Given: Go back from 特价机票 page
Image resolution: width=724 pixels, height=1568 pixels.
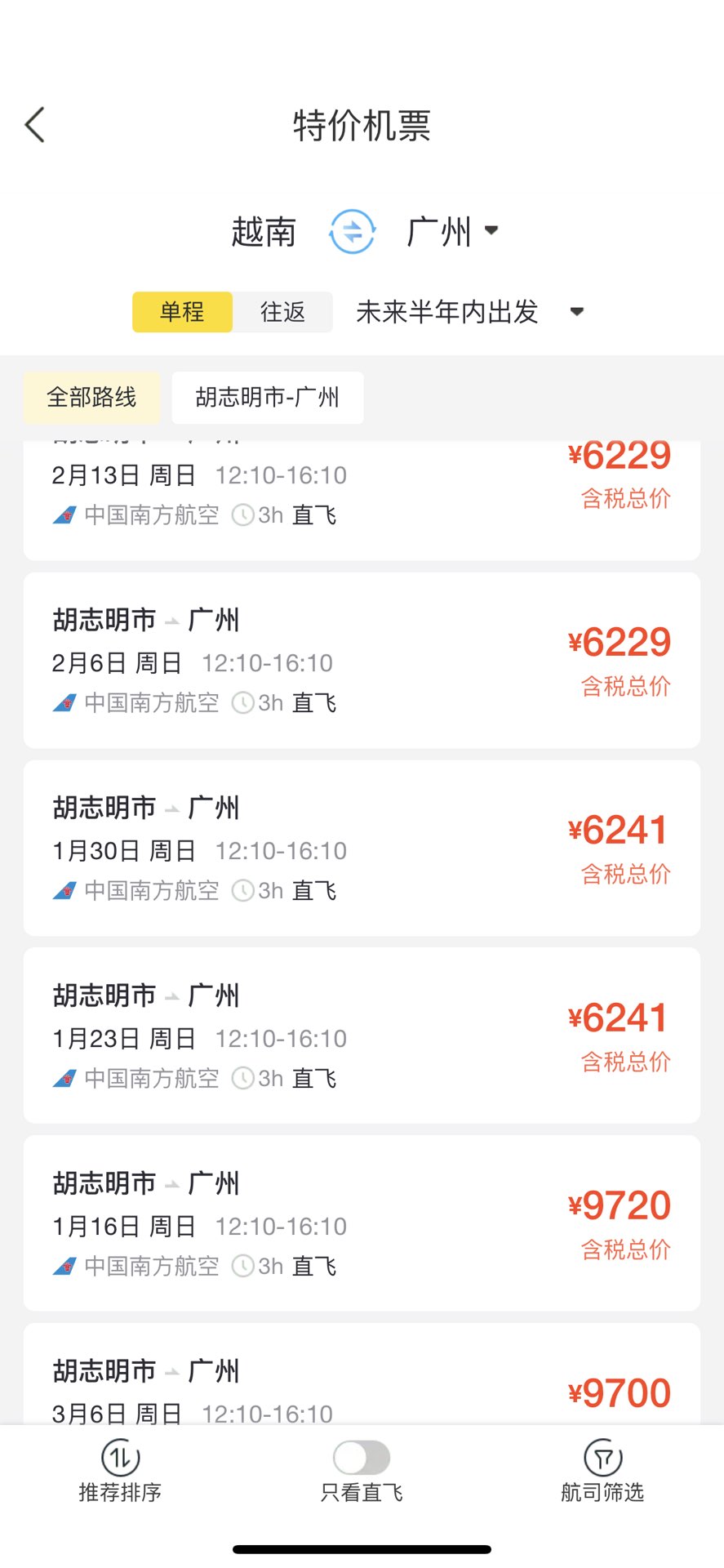Looking at the screenshot, I should point(35,125).
